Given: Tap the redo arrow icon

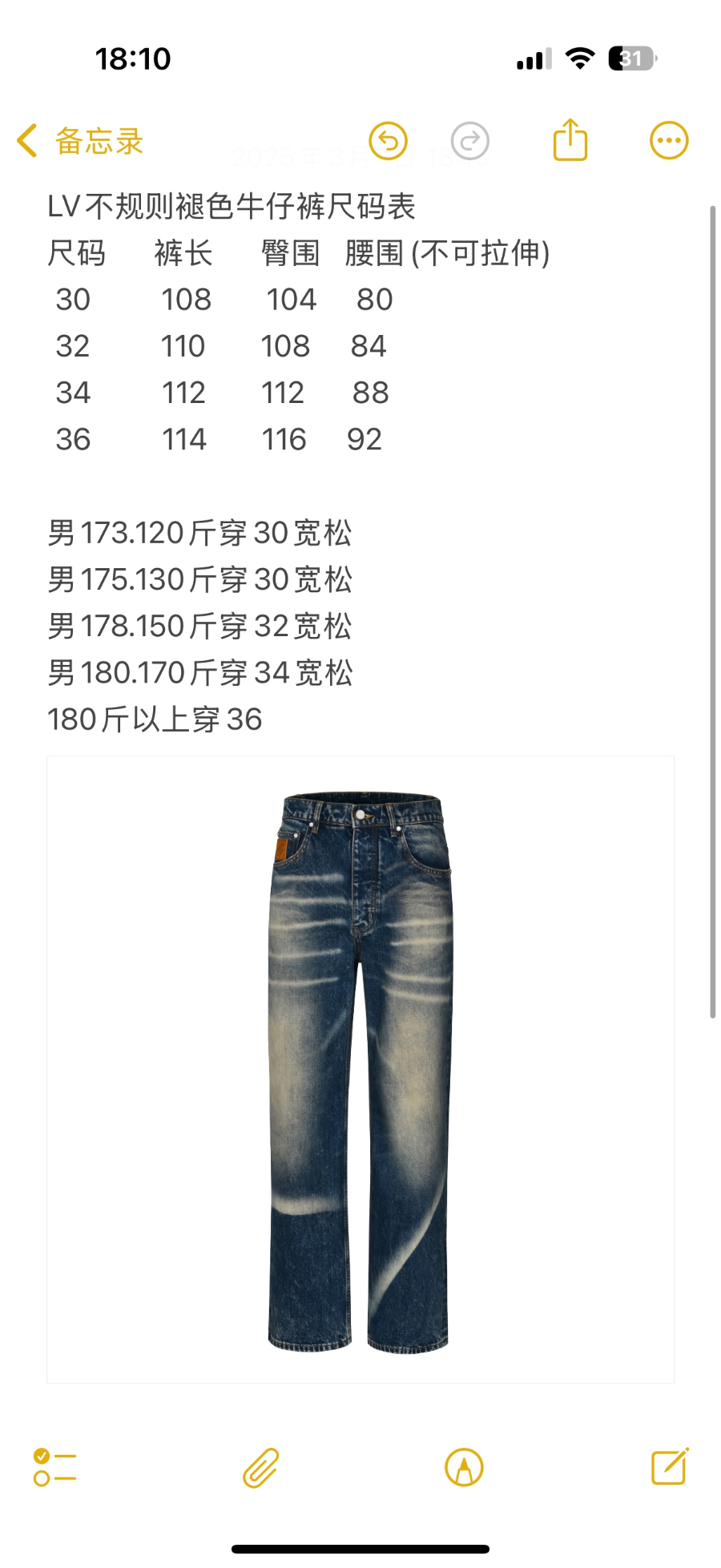Looking at the screenshot, I should (470, 142).
